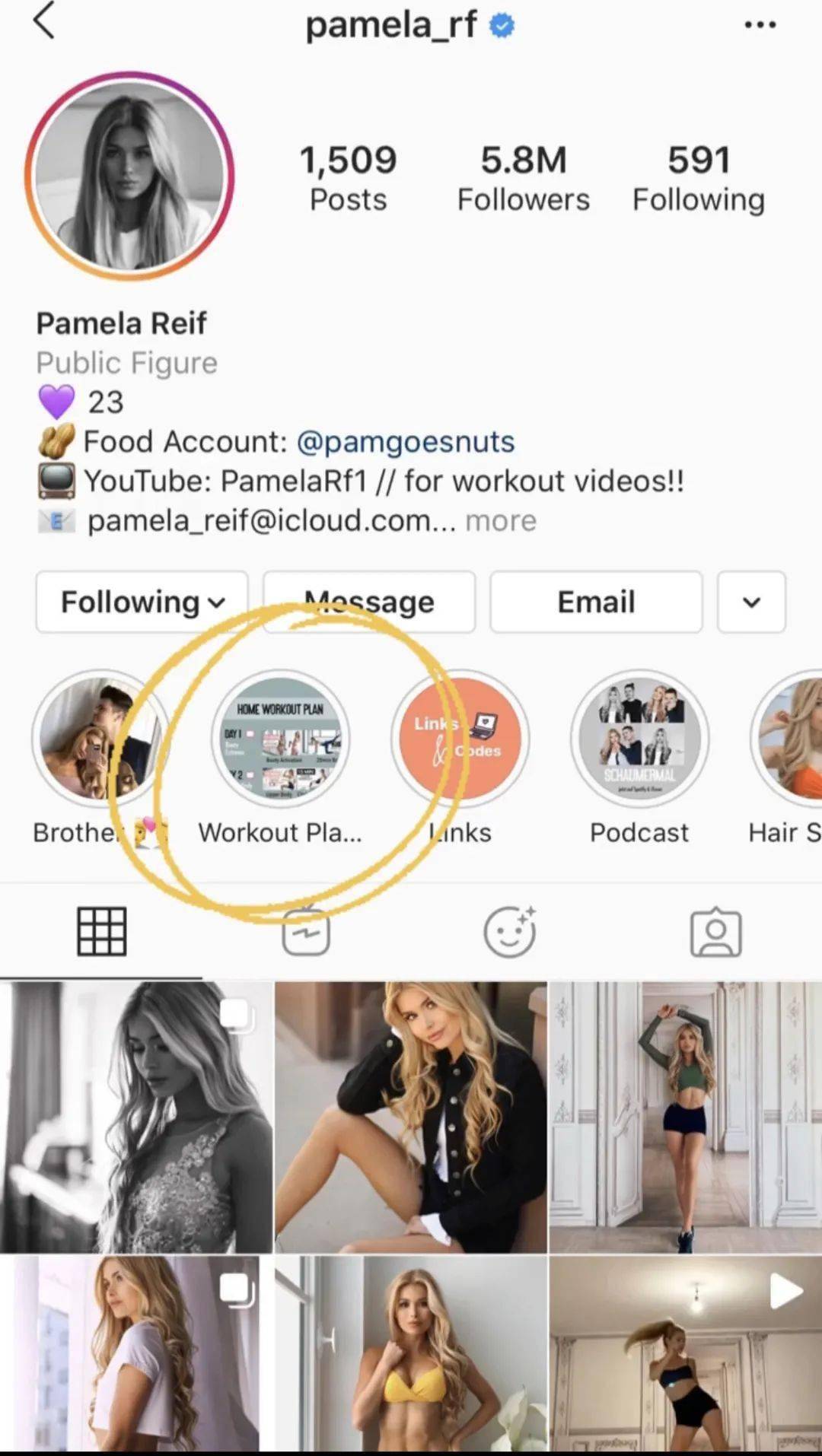Screen dimensions: 822x1456
Task: Open the @pamgoesnuts food account link
Action: [405, 442]
